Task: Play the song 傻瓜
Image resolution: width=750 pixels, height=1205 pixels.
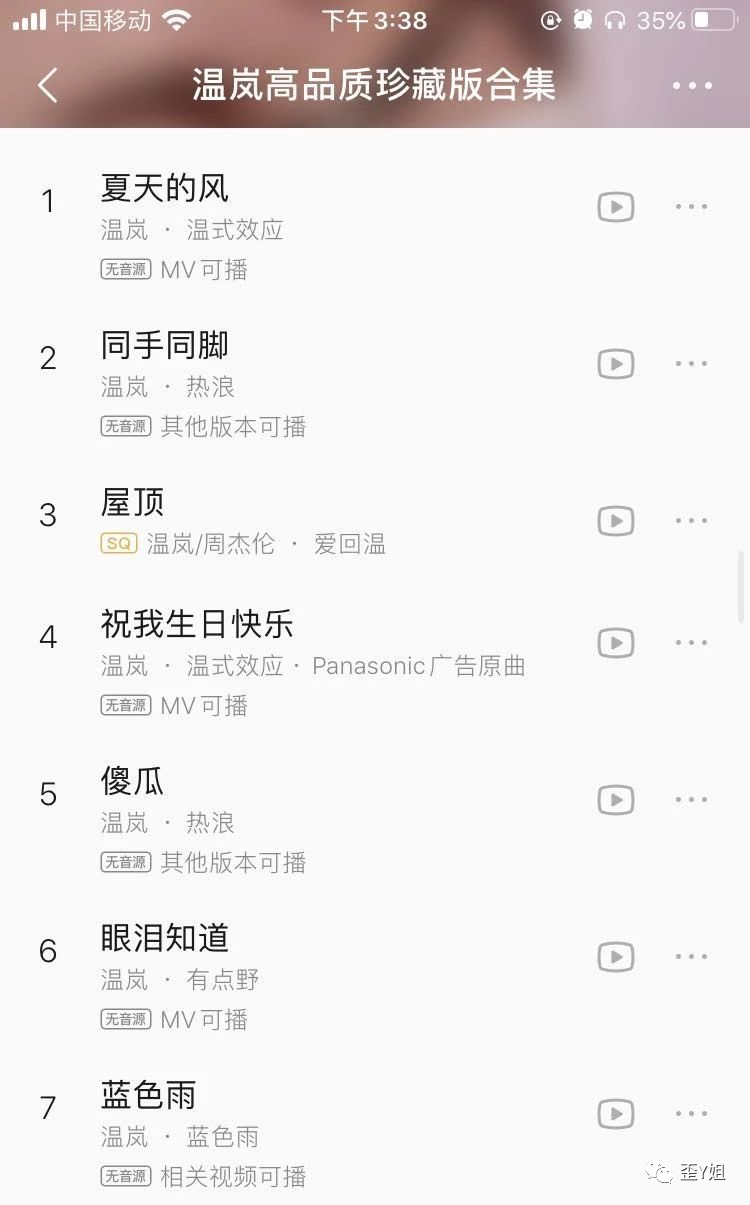Action: coord(133,781)
